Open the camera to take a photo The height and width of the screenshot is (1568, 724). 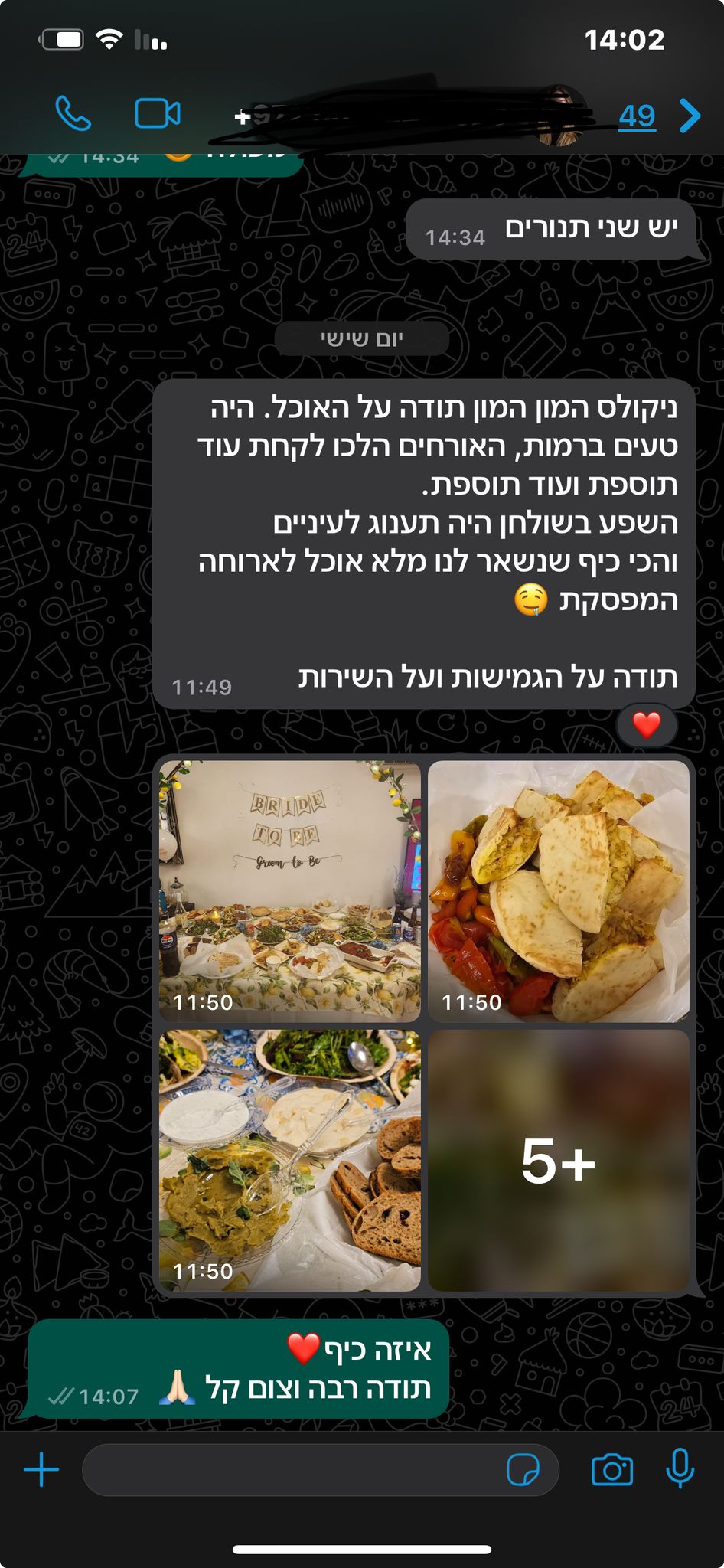click(x=612, y=1470)
